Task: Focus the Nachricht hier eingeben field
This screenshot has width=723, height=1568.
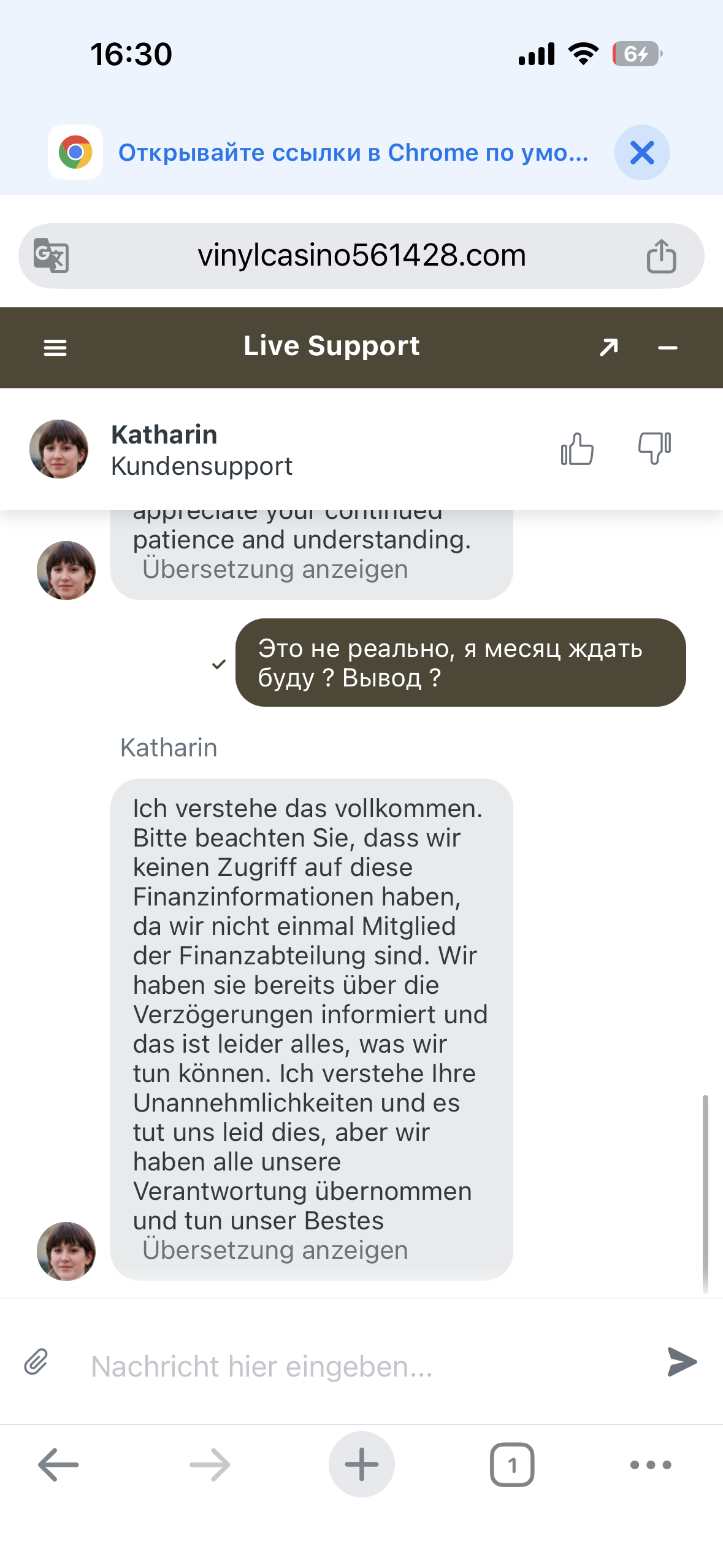Action: (368, 1366)
